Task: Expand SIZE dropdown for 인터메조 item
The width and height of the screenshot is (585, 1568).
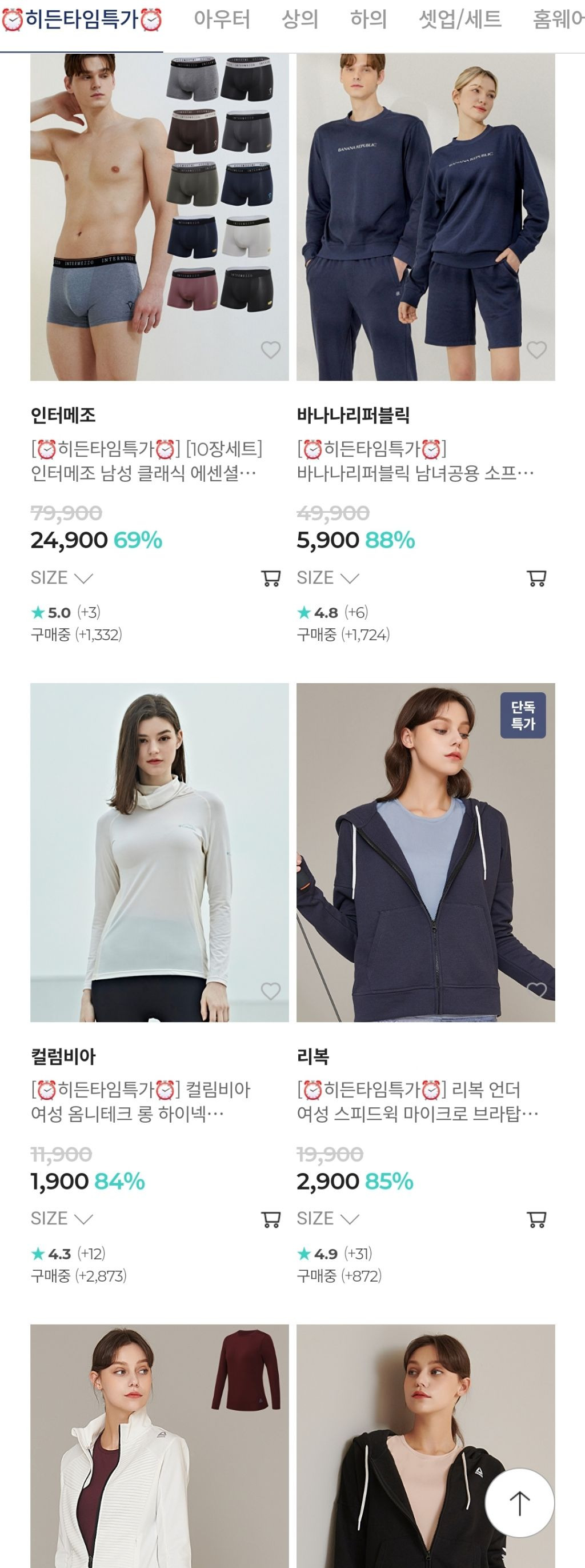Action: tap(62, 578)
